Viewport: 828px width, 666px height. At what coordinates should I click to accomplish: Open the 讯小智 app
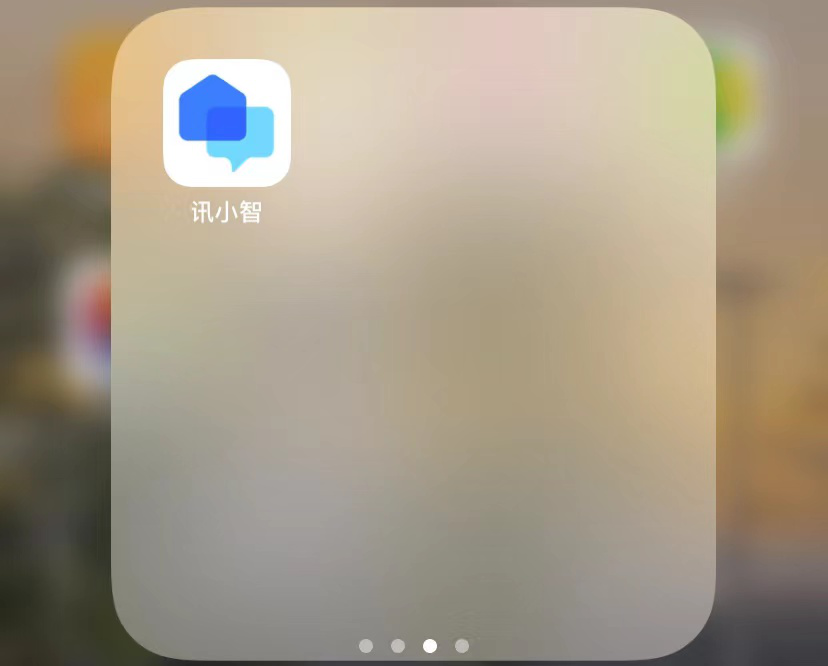click(x=227, y=123)
